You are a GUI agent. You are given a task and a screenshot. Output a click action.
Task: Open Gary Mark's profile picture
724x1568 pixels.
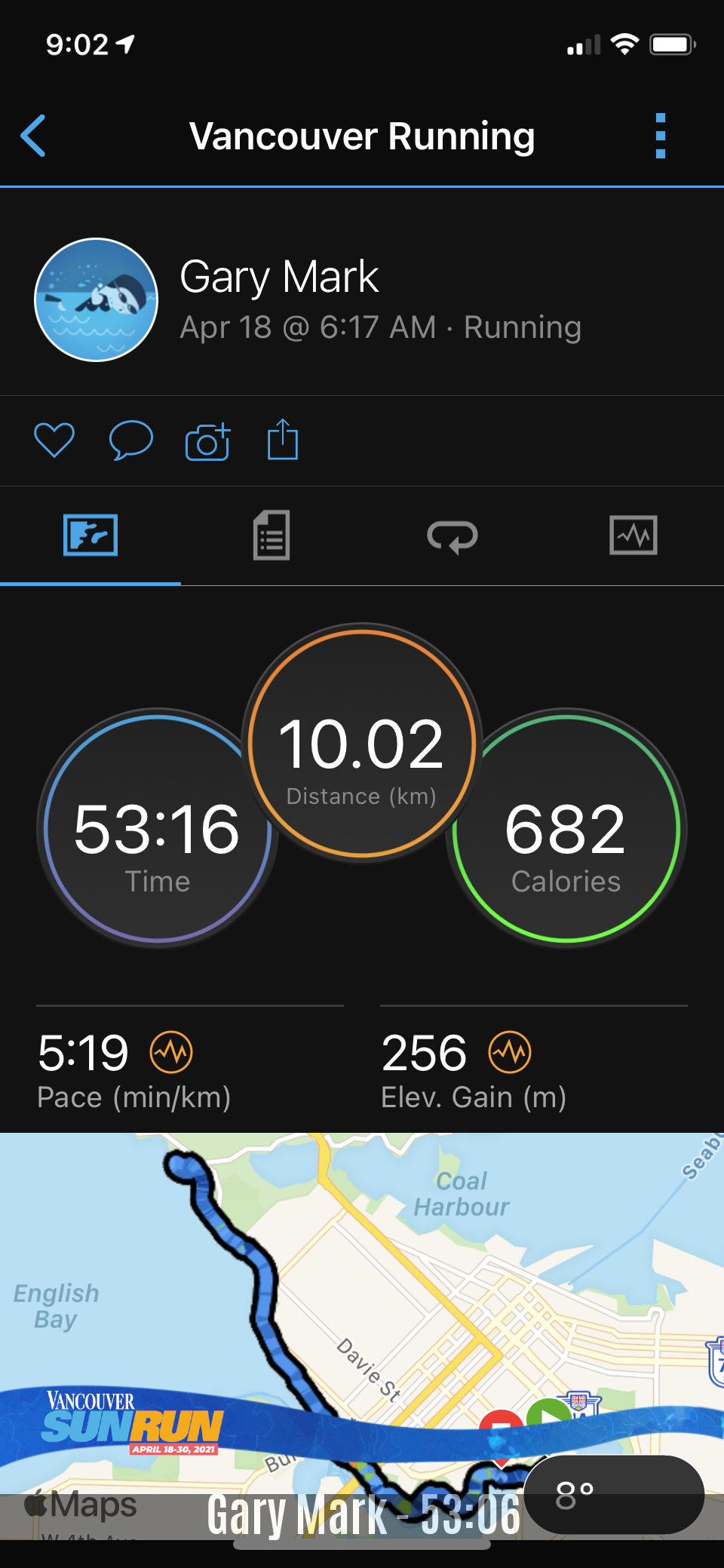97,300
